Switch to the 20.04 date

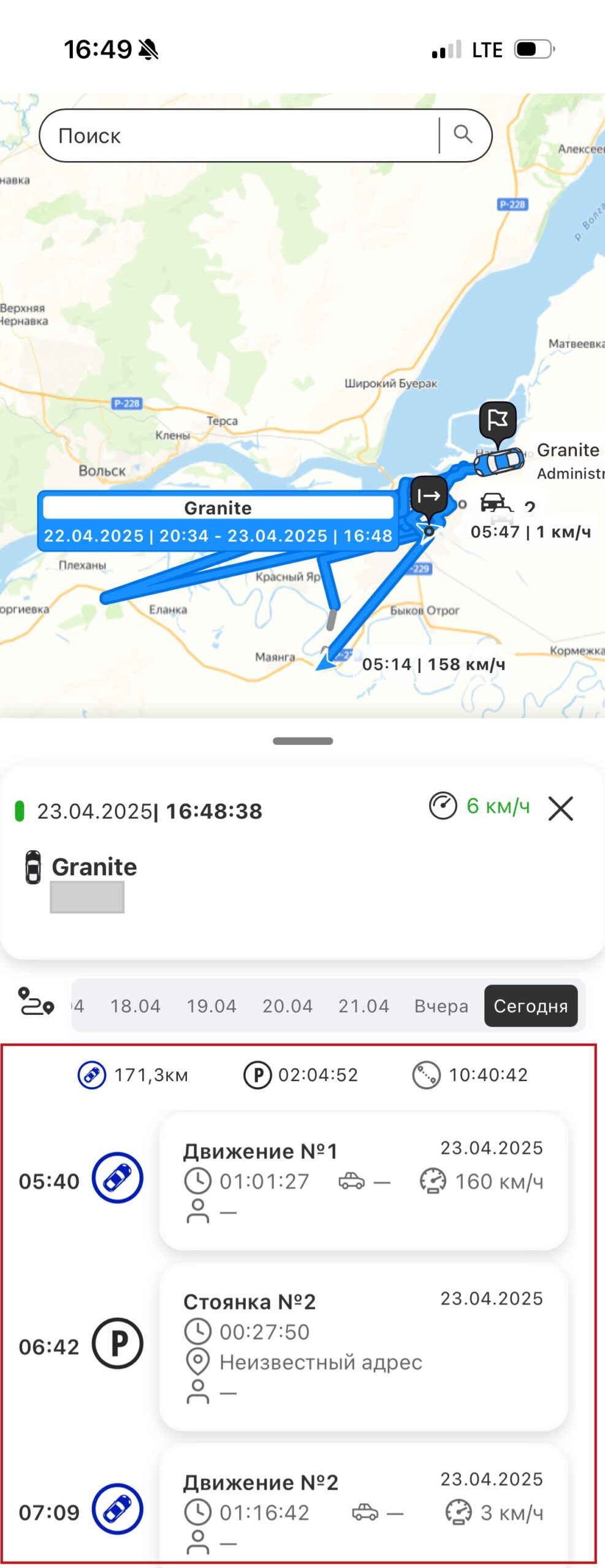pos(287,1006)
